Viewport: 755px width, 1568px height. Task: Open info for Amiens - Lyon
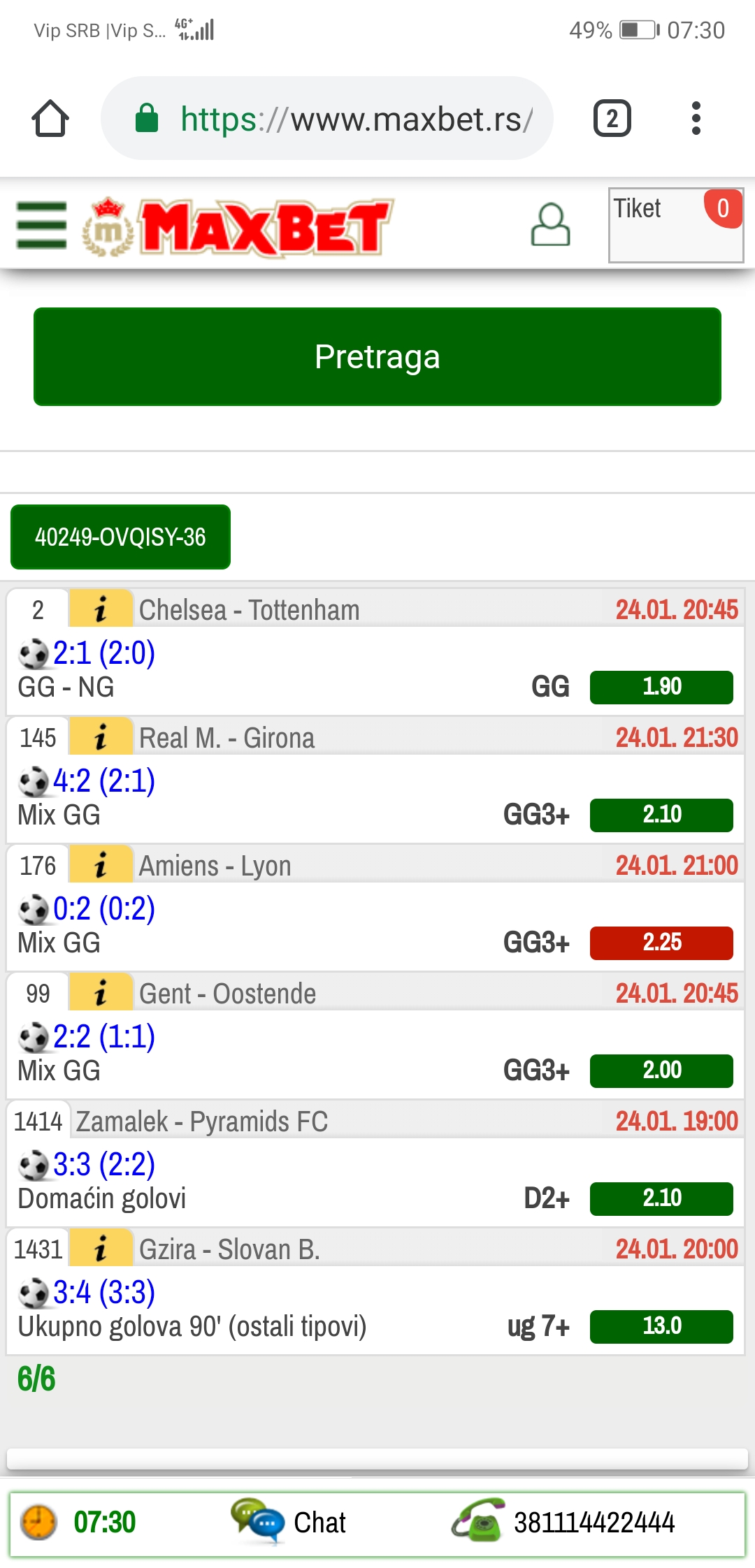101,865
